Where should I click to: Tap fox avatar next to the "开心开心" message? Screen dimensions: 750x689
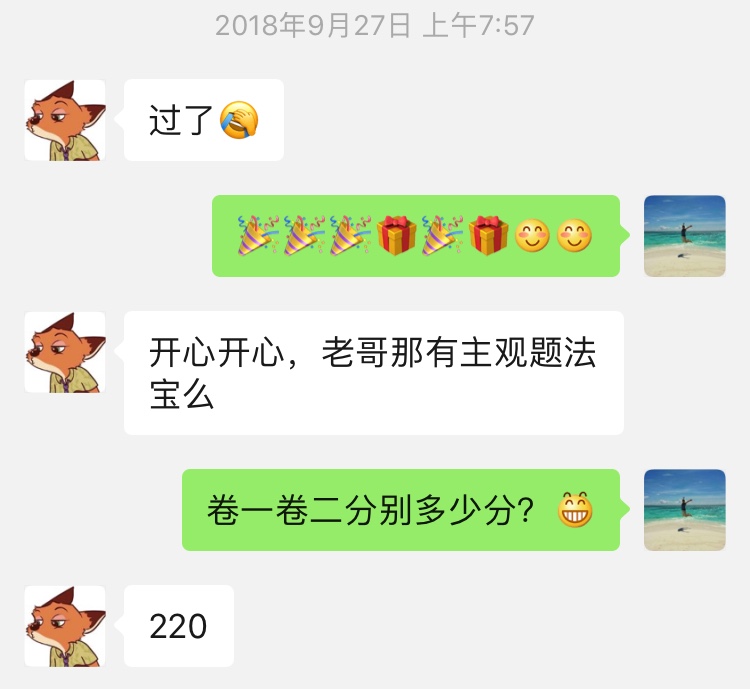point(65,352)
